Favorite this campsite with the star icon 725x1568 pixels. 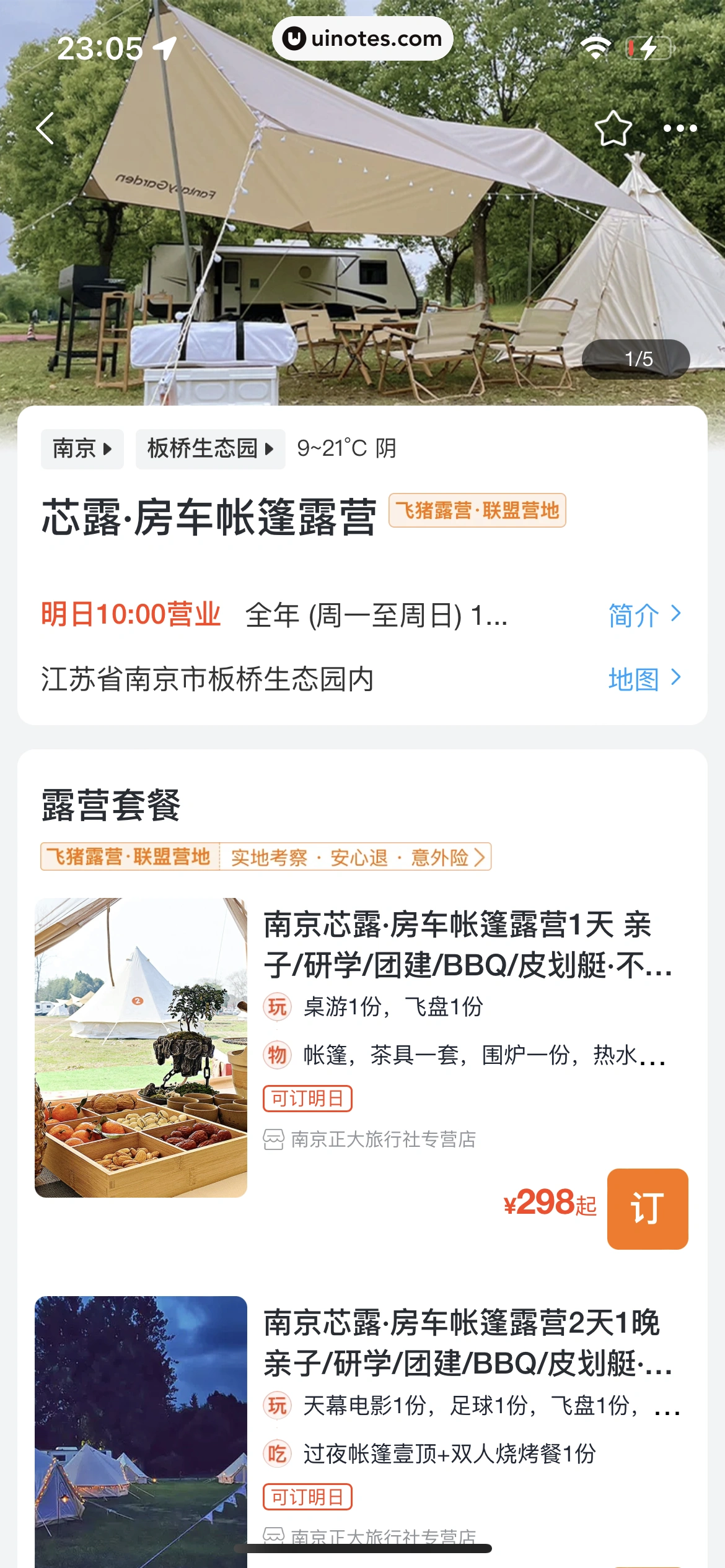point(613,129)
